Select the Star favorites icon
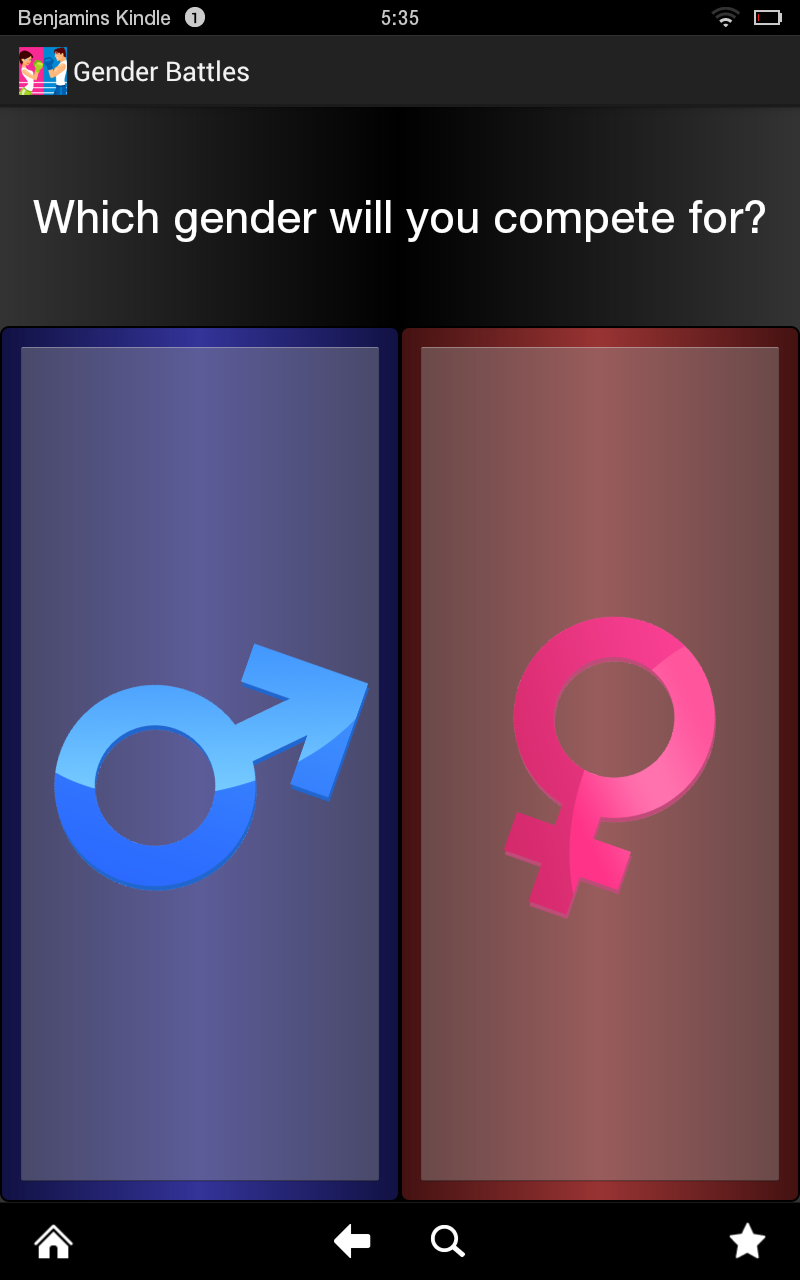The image size is (800, 1280). (746, 1240)
